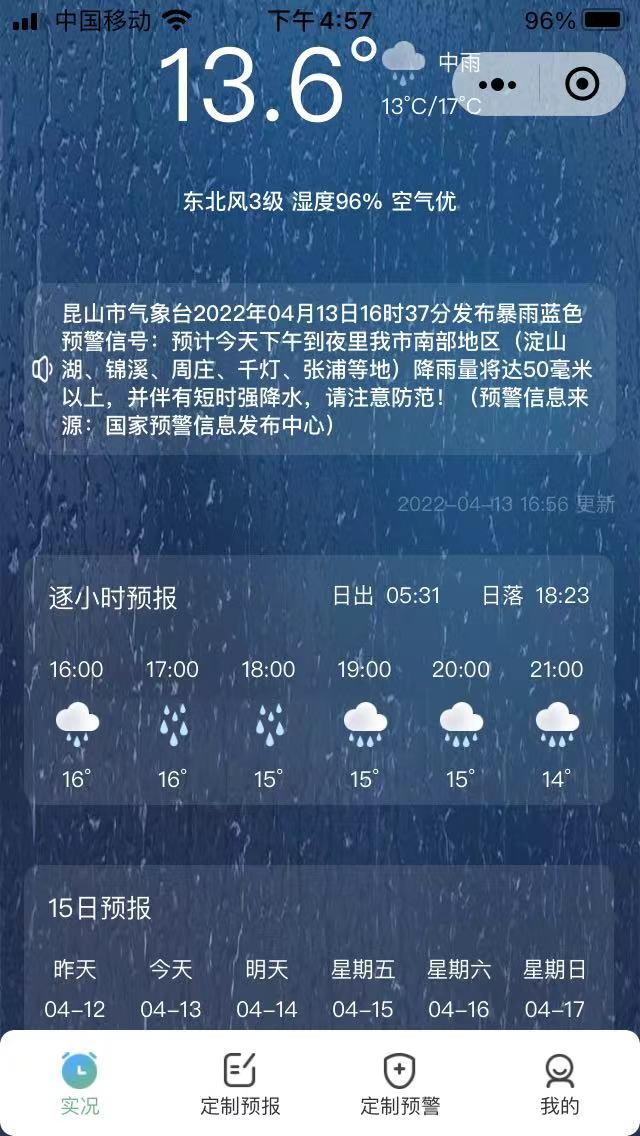640x1136 pixels.
Task: Close the mini program with the circle button
Action: tap(582, 84)
